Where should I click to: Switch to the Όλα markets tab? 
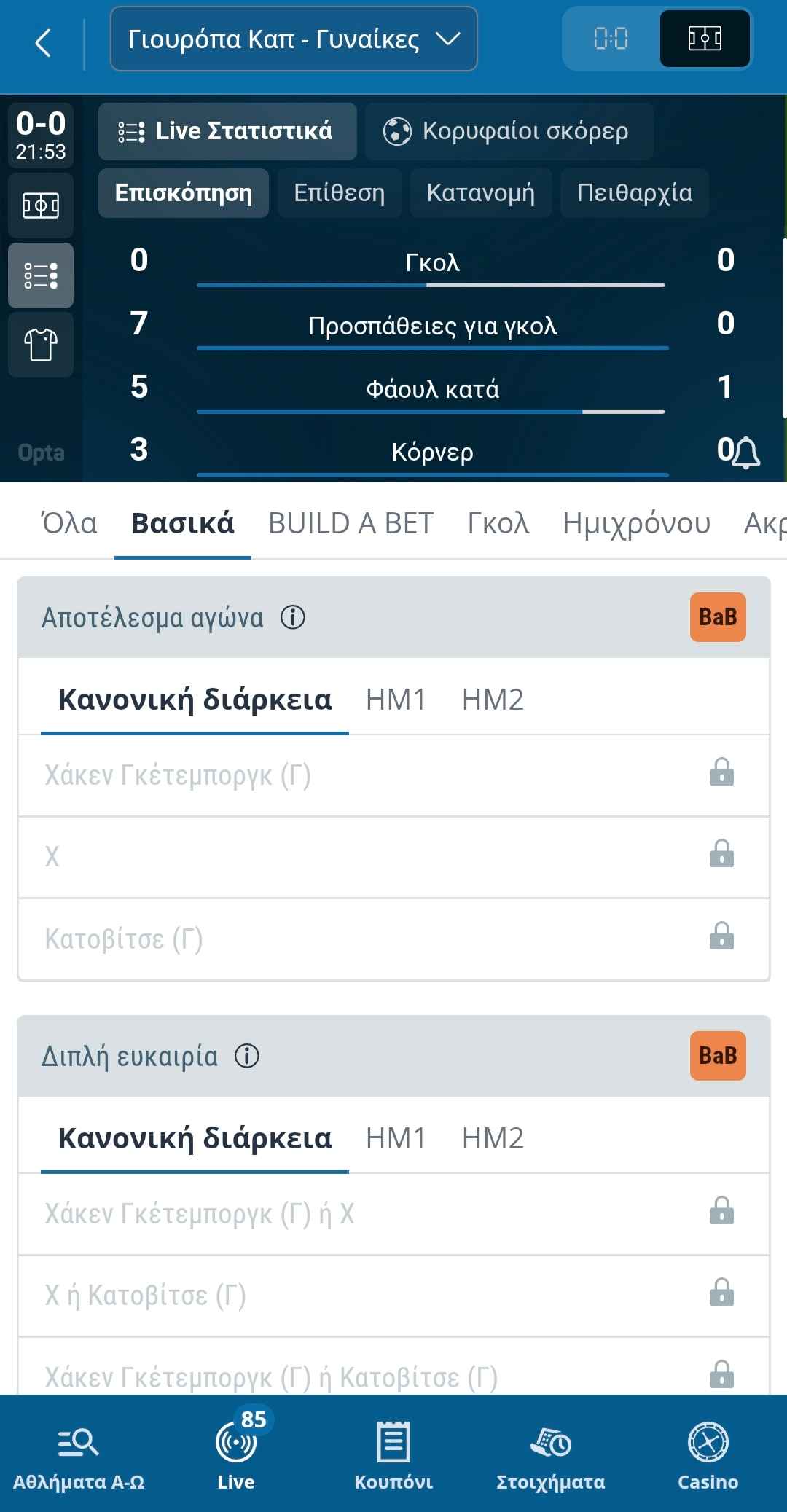pyautogui.click(x=69, y=523)
